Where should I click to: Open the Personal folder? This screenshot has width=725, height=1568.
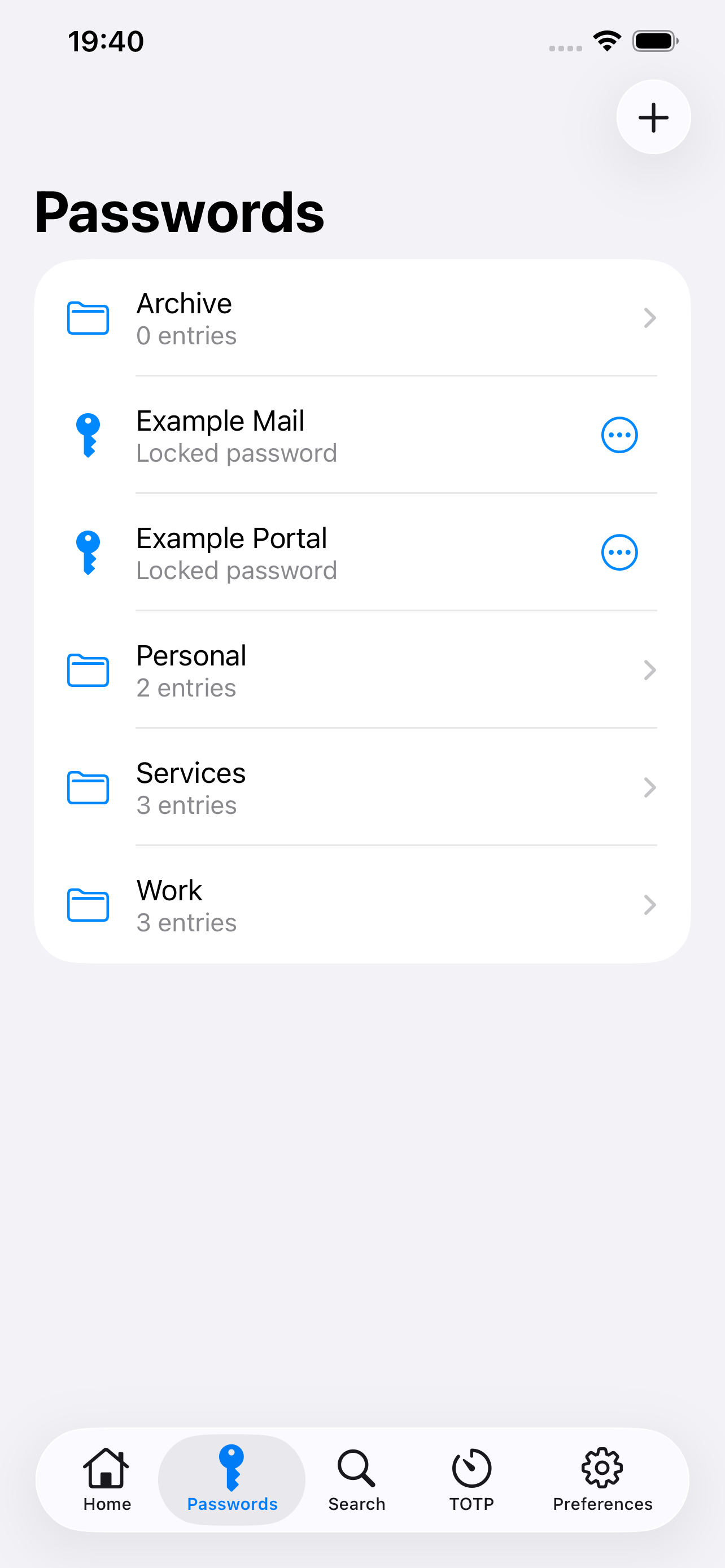point(362,670)
